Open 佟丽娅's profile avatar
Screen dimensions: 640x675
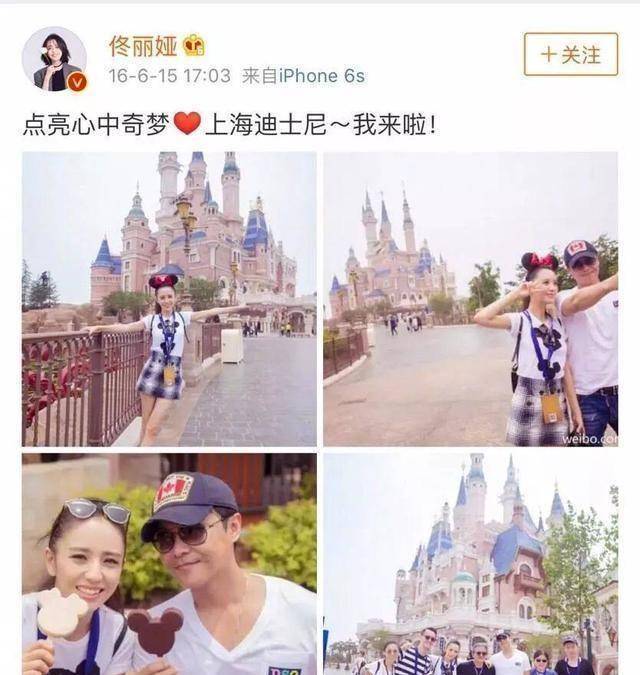point(54,59)
